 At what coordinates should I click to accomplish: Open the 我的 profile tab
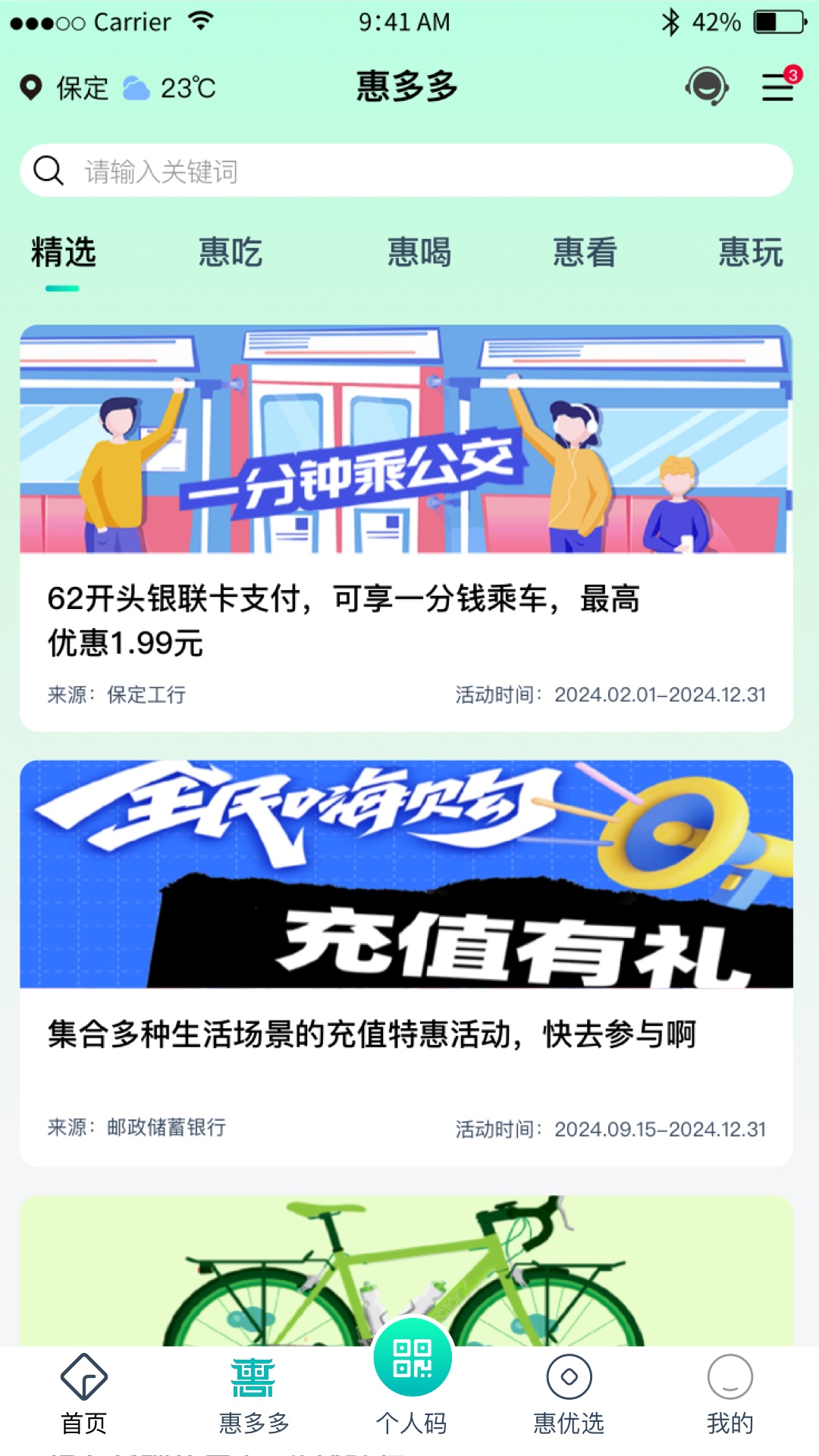point(730,1395)
